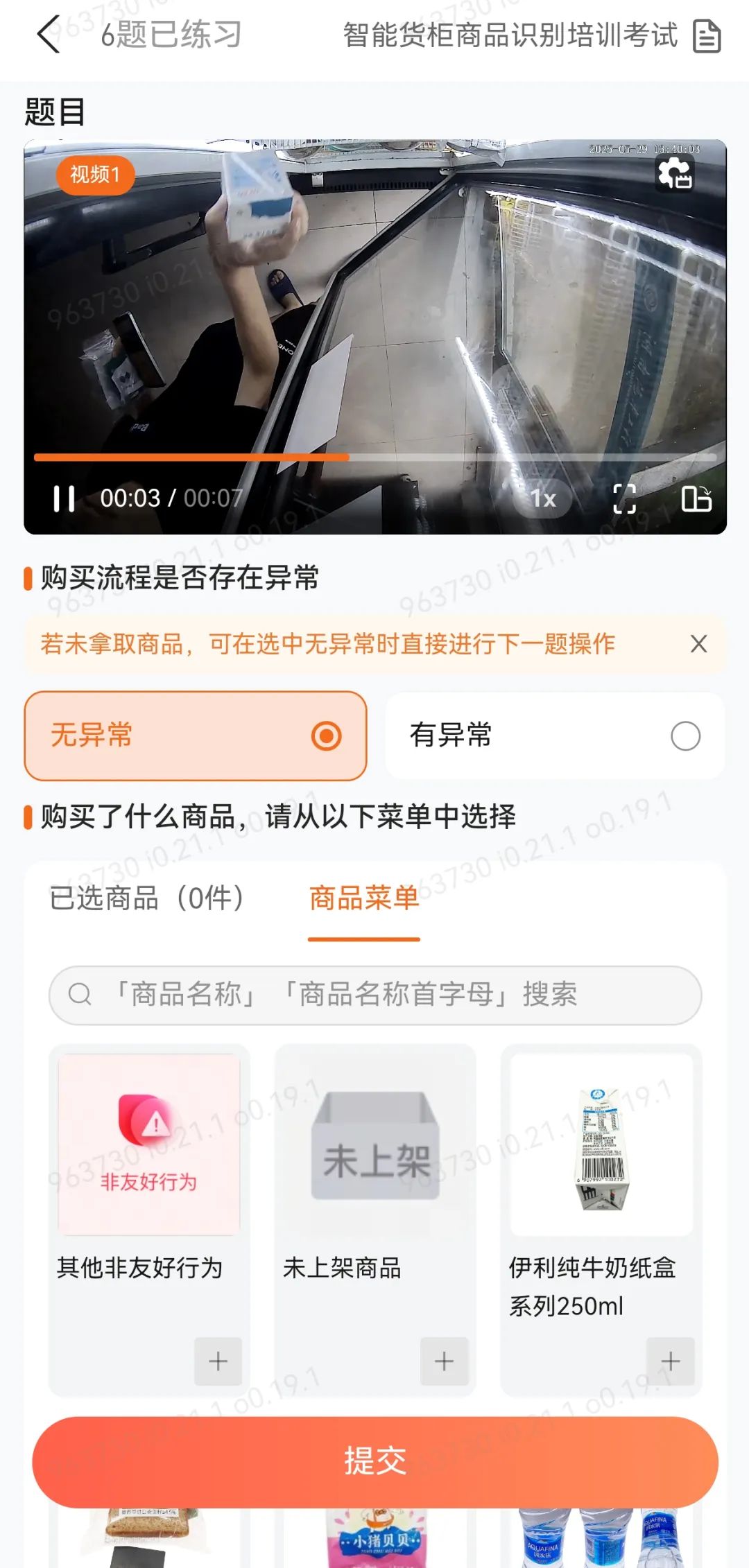Screen dimensions: 749x1568
Task: Add 未上架商品 with its plus button
Action: click(444, 1361)
